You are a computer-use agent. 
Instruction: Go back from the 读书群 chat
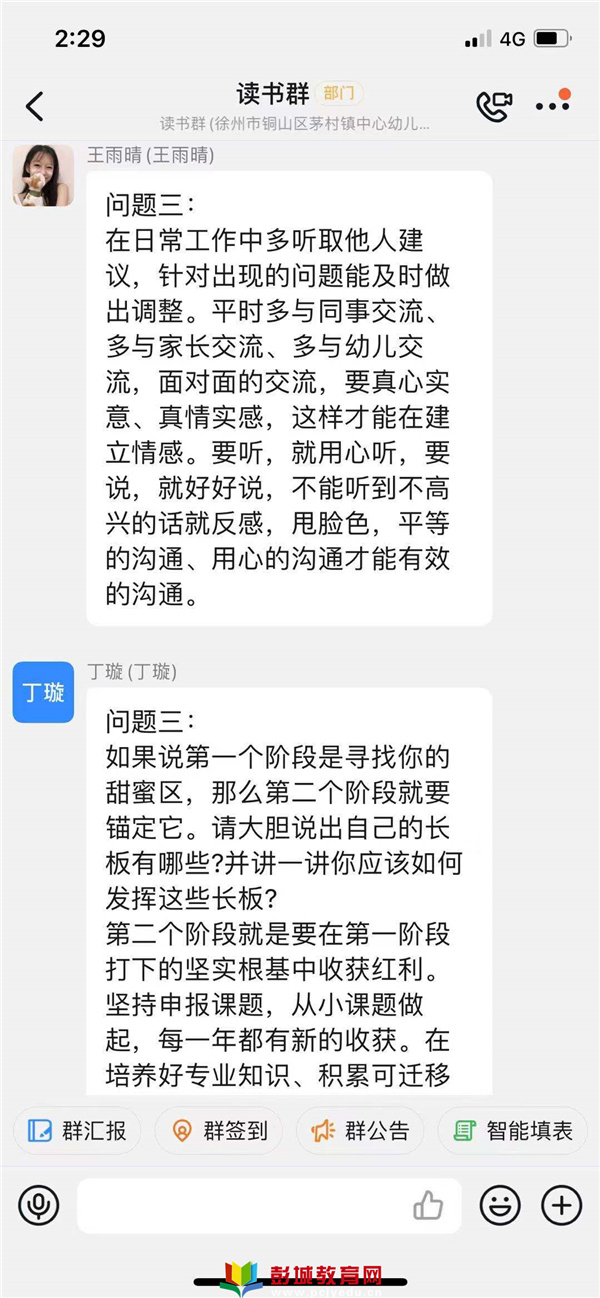pyautogui.click(x=35, y=105)
